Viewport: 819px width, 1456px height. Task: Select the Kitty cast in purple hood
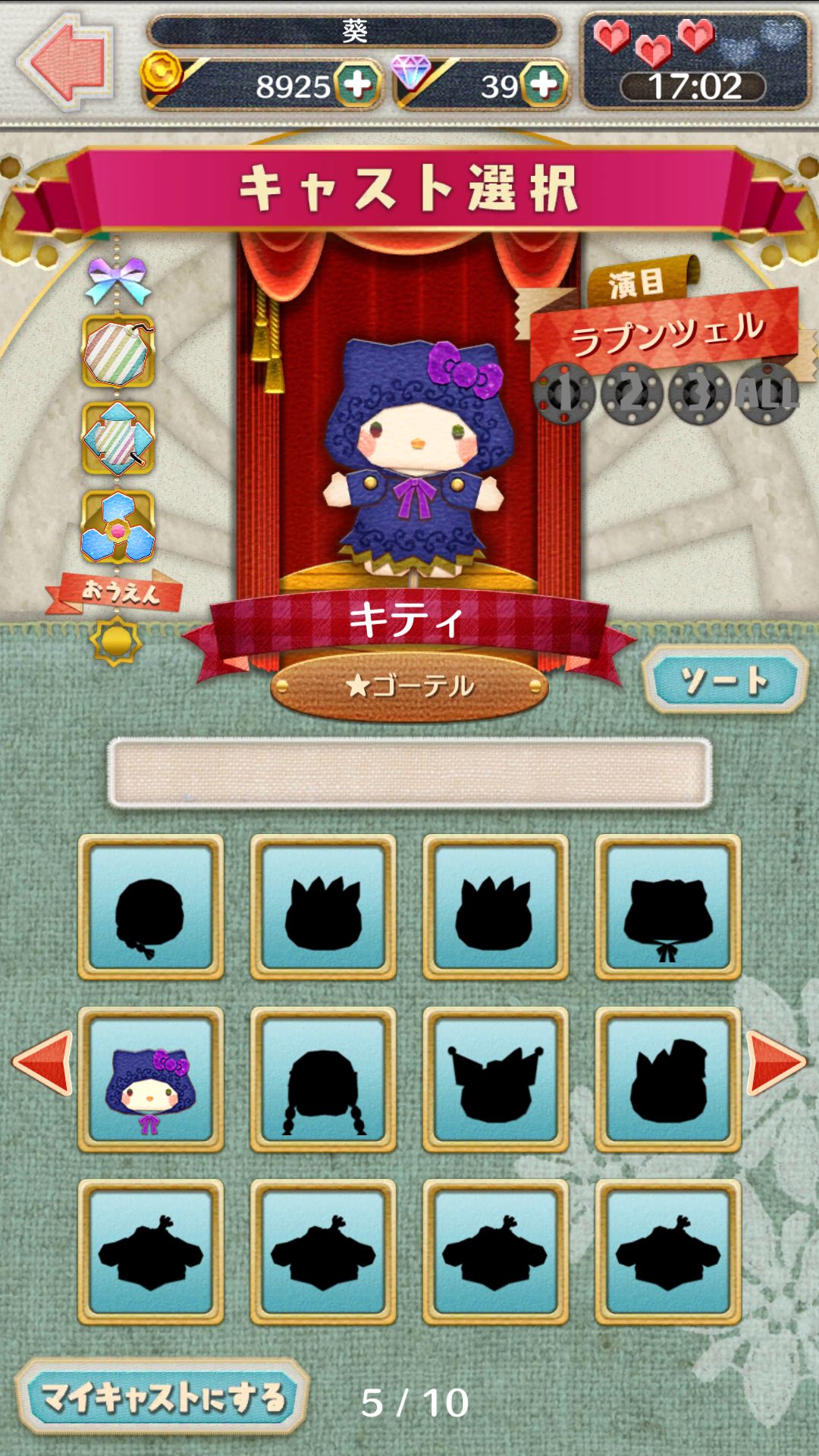(x=151, y=1079)
